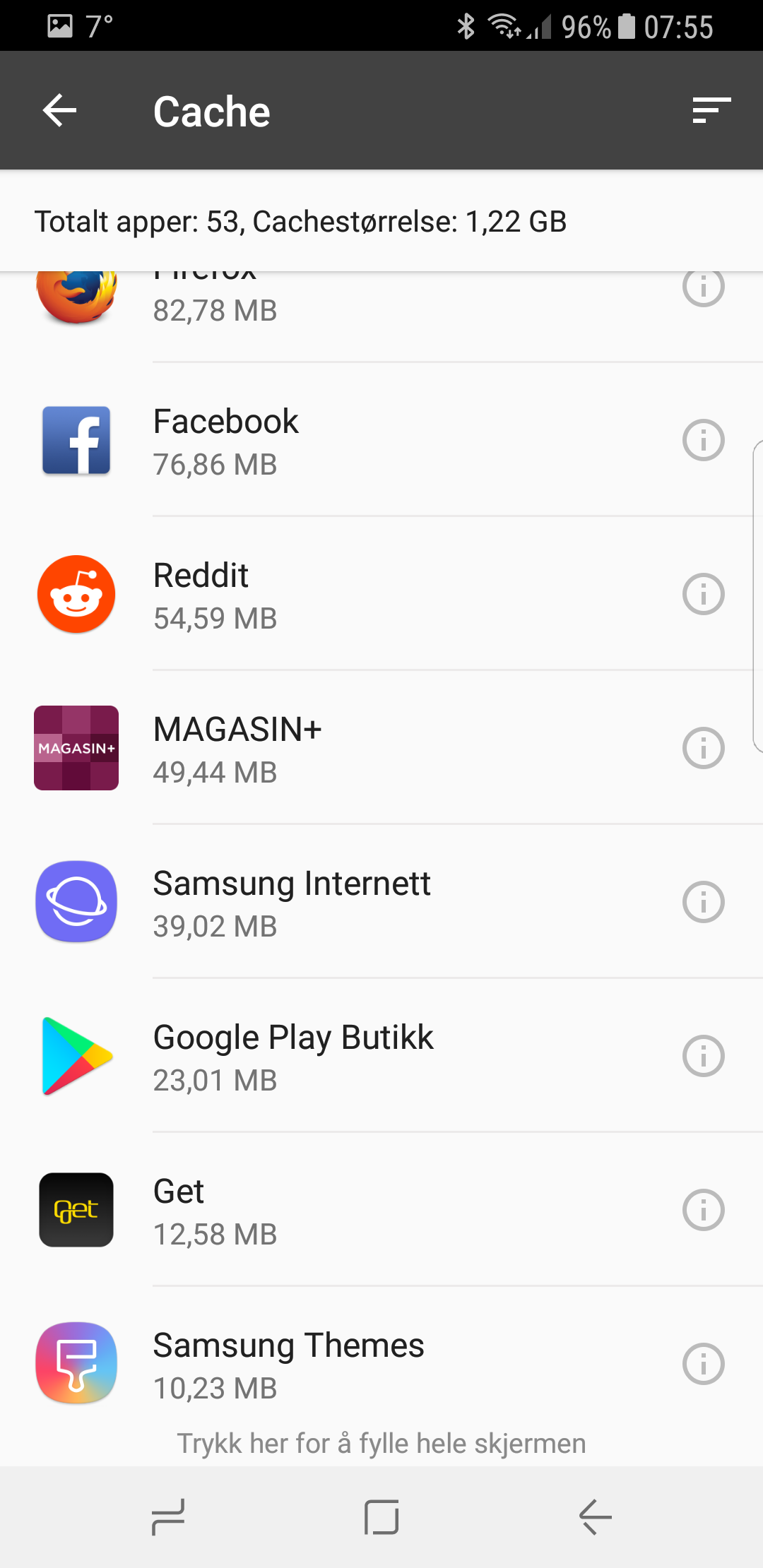
Task: Show info for Samsung Themes
Action: click(704, 1364)
